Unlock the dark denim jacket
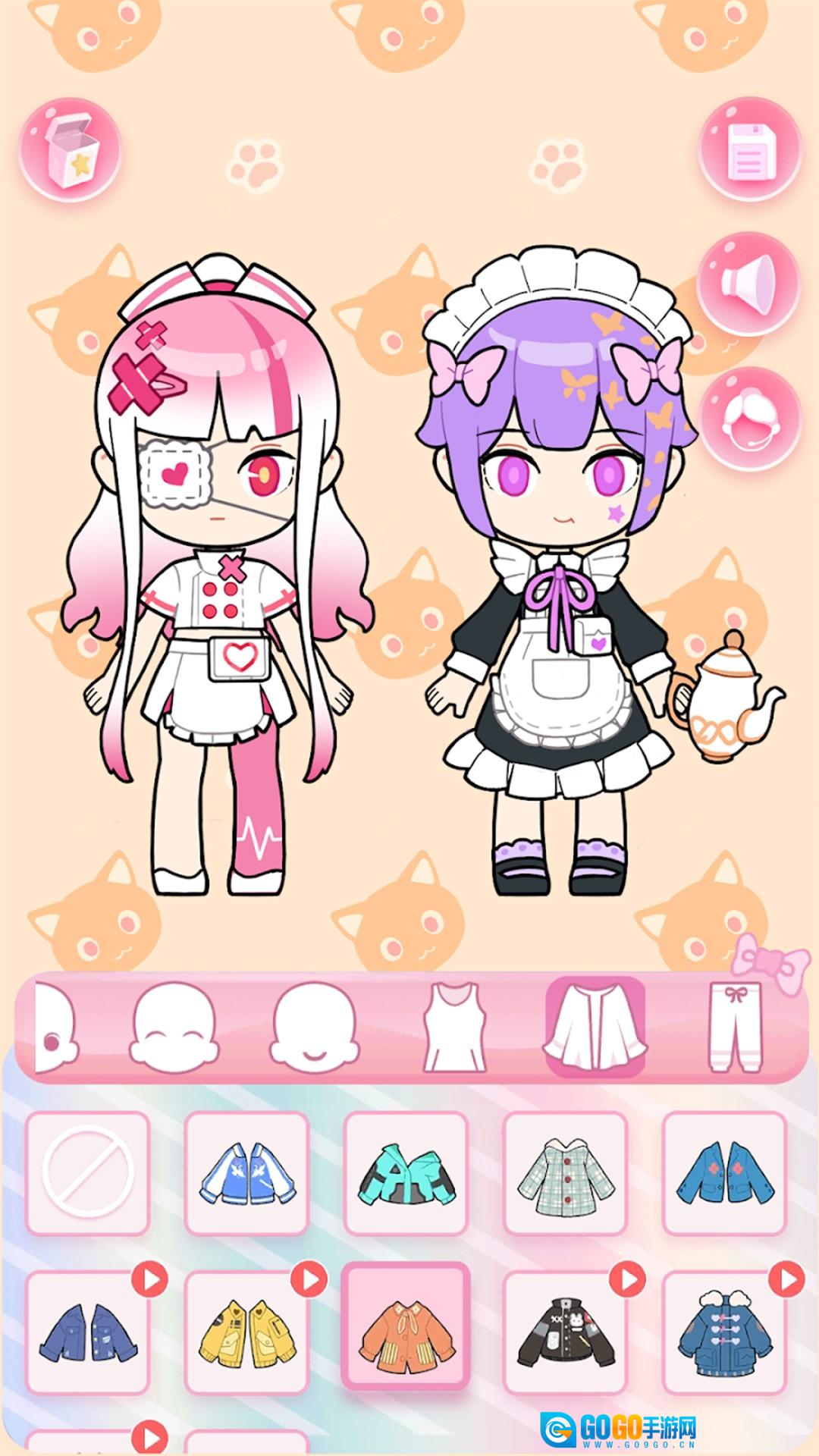 (87, 1332)
